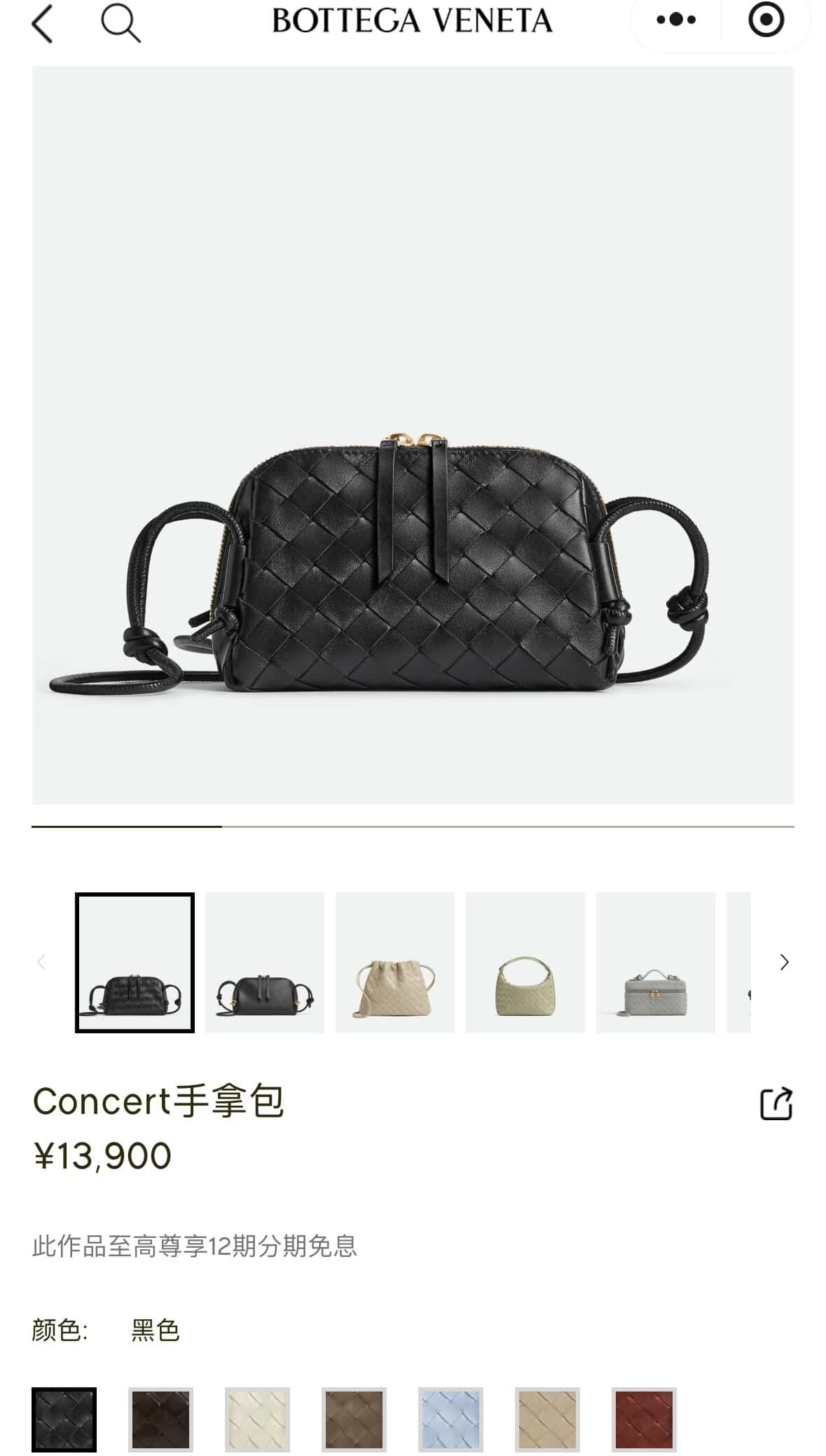Image resolution: width=826 pixels, height=1456 pixels.
Task: Choose the cream white color swatch
Action: point(257,1419)
